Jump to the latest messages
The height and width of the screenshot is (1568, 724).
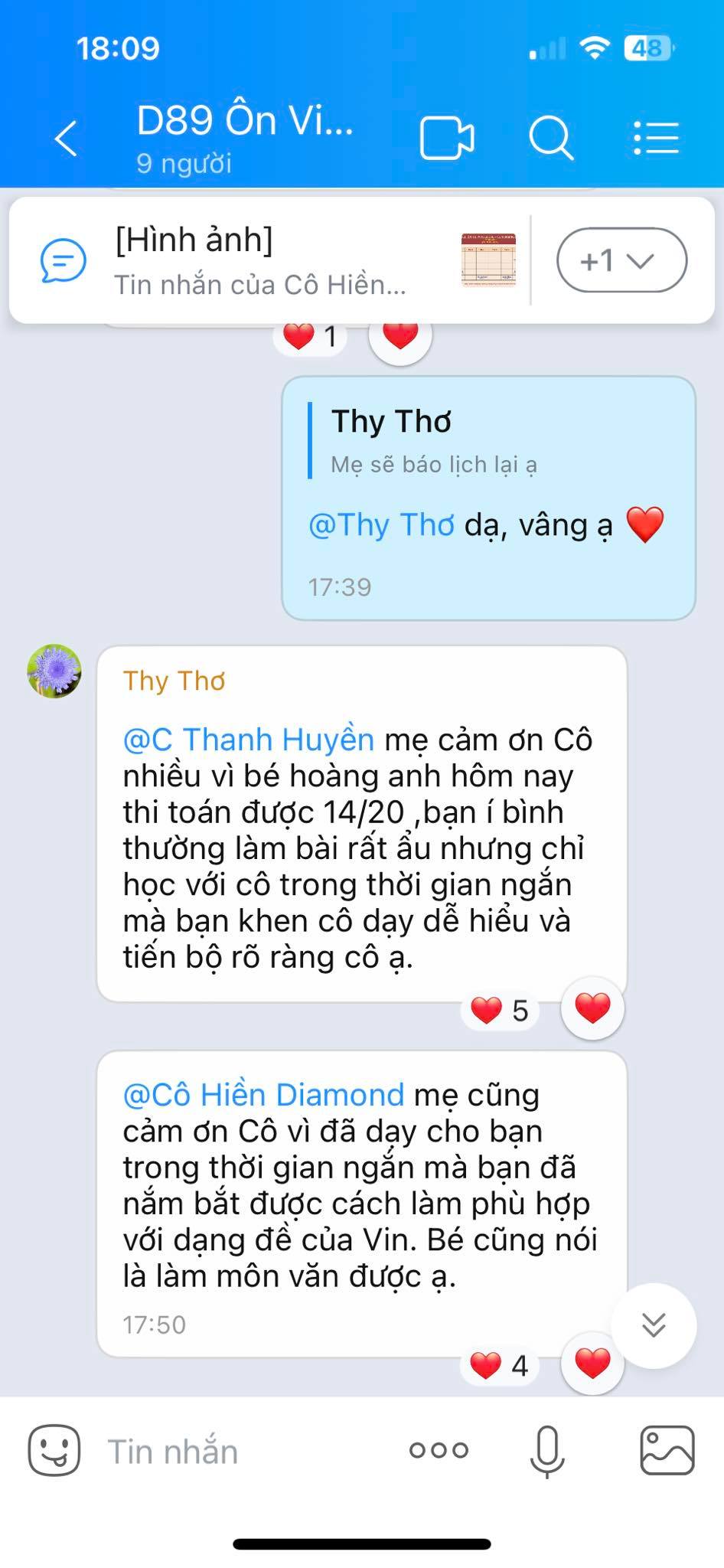pos(654,1325)
